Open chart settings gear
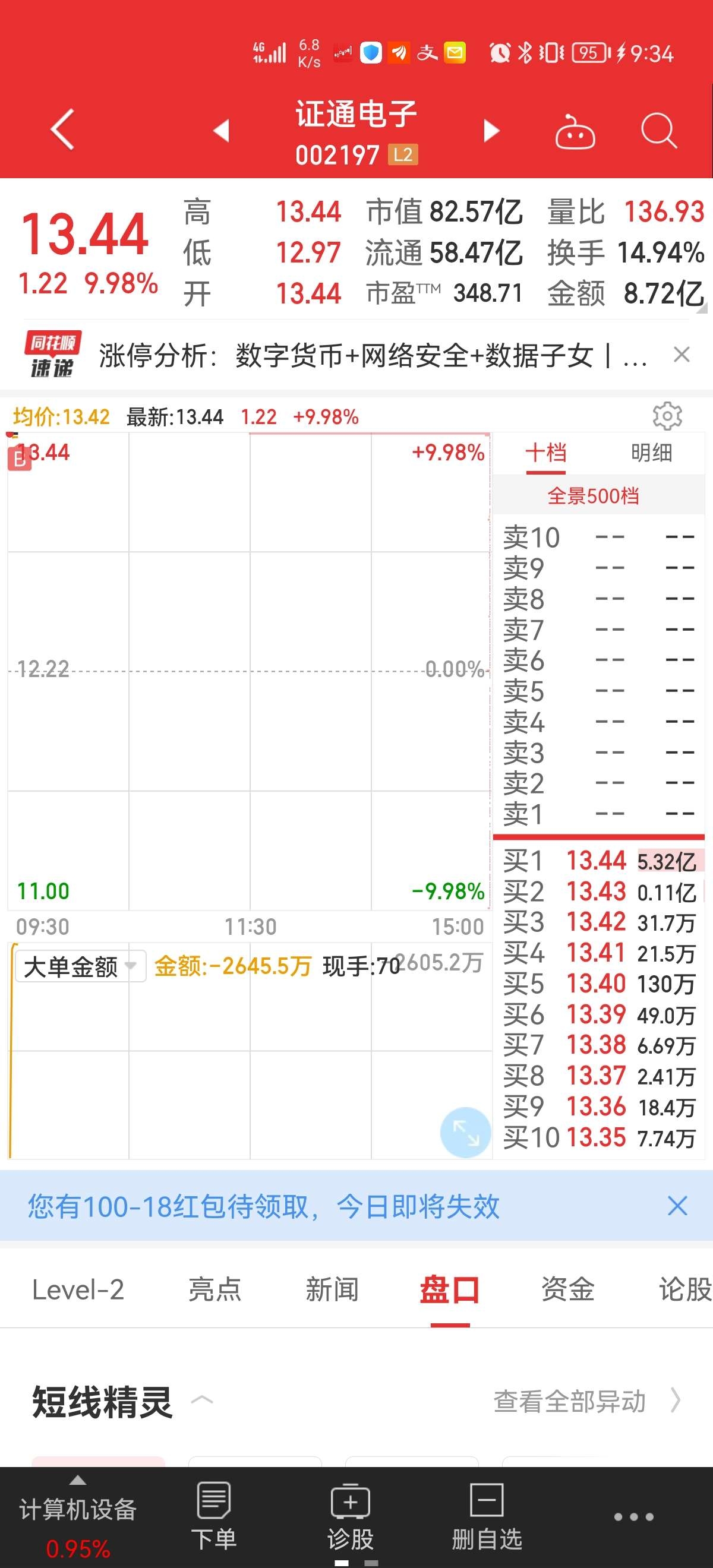The width and height of the screenshot is (713, 1568). (667, 416)
